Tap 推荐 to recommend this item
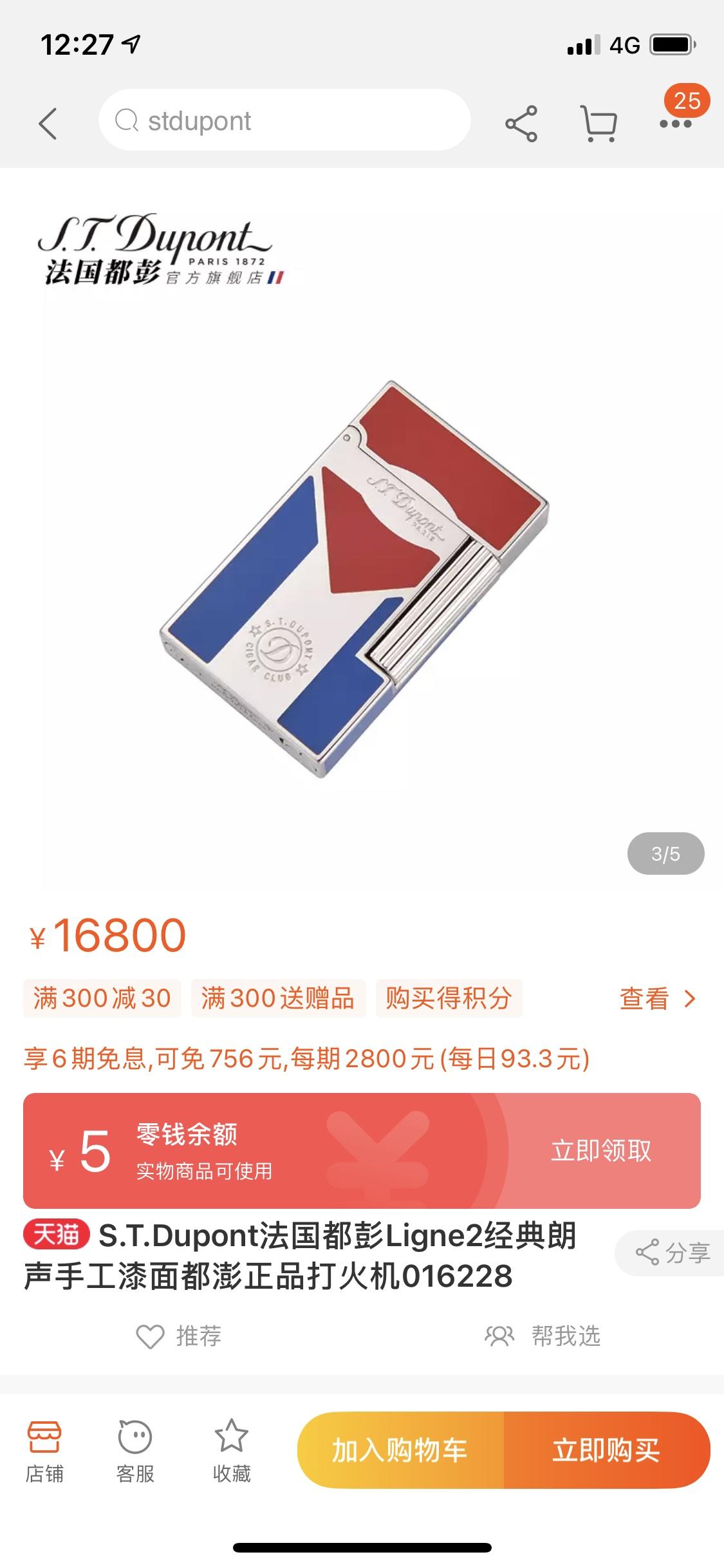 [x=179, y=1336]
